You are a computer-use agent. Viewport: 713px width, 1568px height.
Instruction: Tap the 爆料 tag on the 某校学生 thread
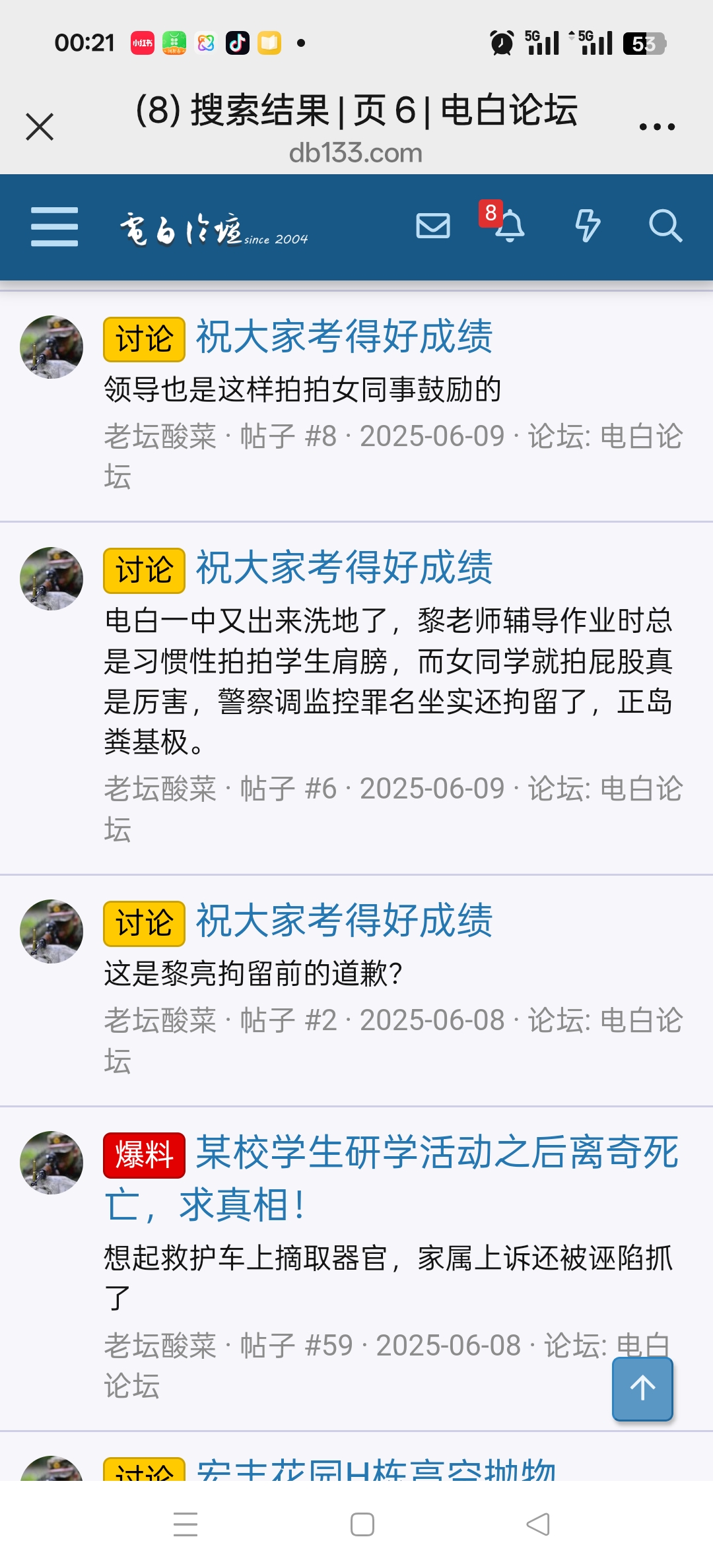tap(144, 1156)
